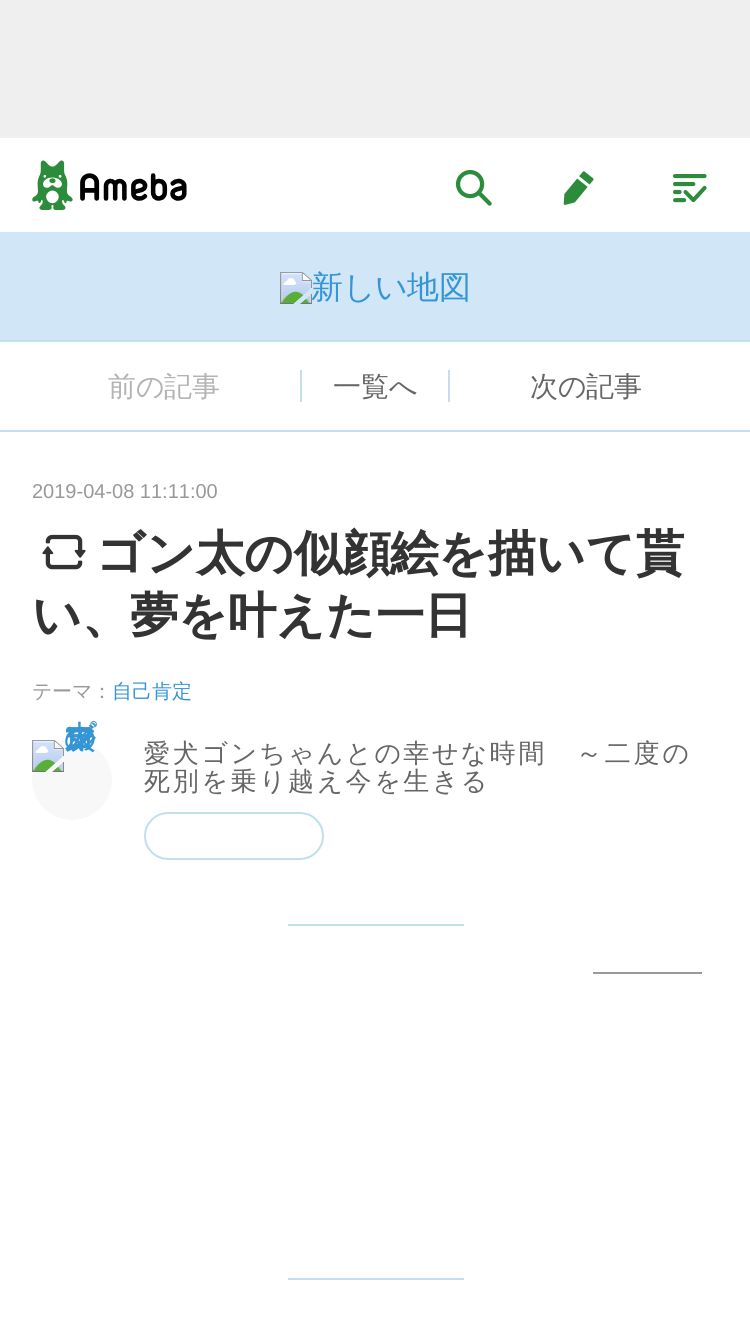Go to 次の記事
This screenshot has width=750, height=1334.
click(585, 387)
